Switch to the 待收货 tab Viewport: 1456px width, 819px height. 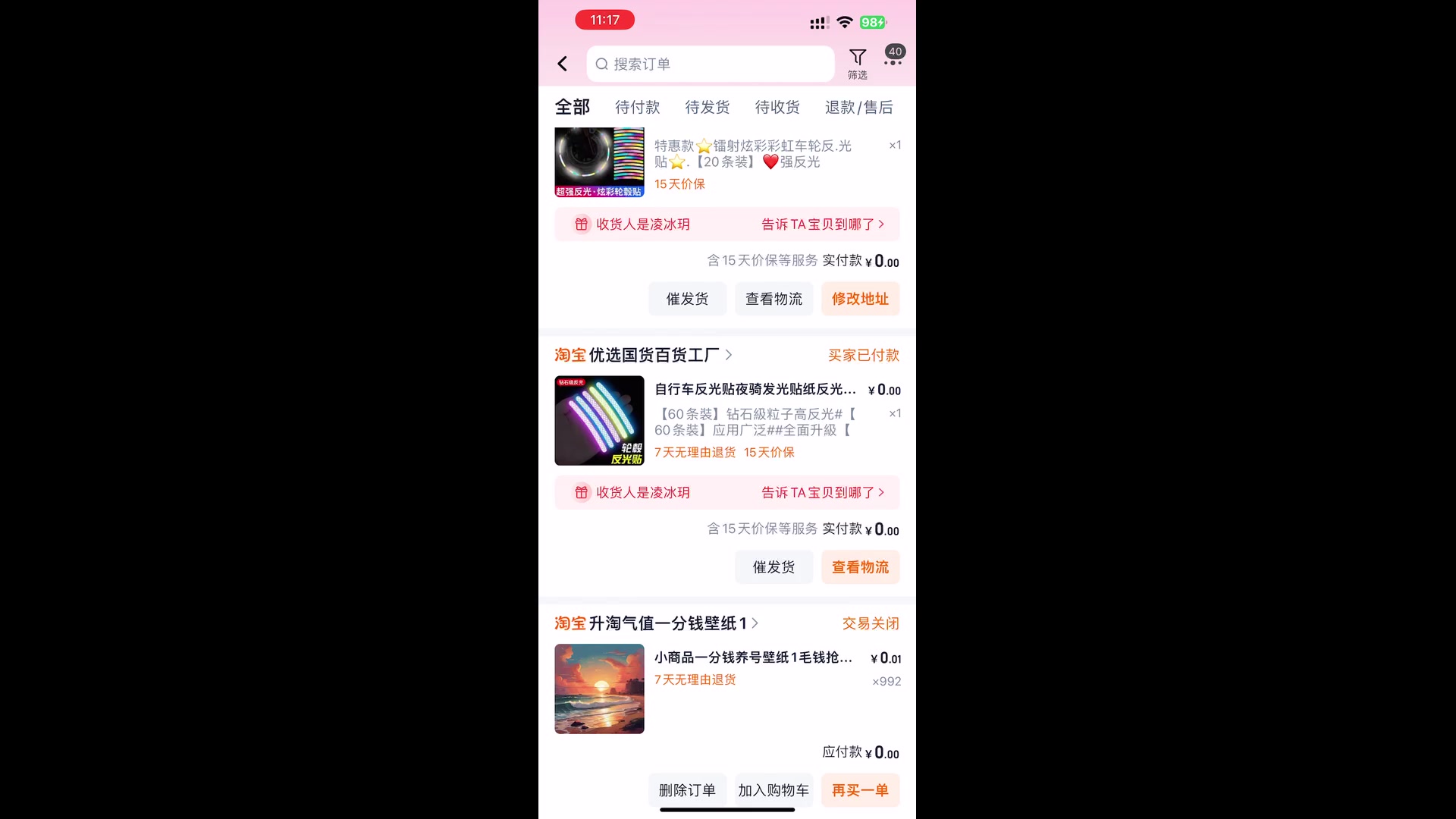[777, 107]
